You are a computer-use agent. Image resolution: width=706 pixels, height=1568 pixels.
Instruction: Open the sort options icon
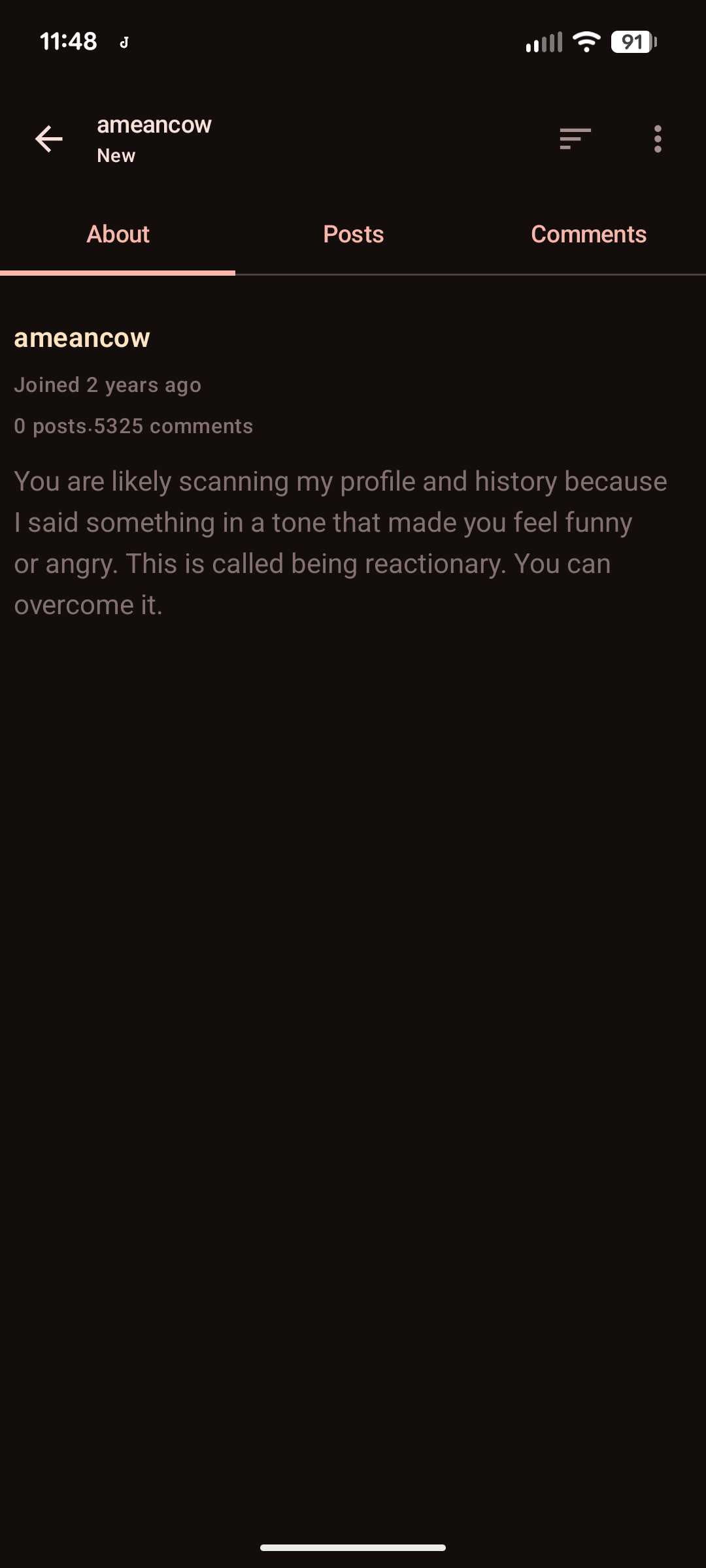575,139
